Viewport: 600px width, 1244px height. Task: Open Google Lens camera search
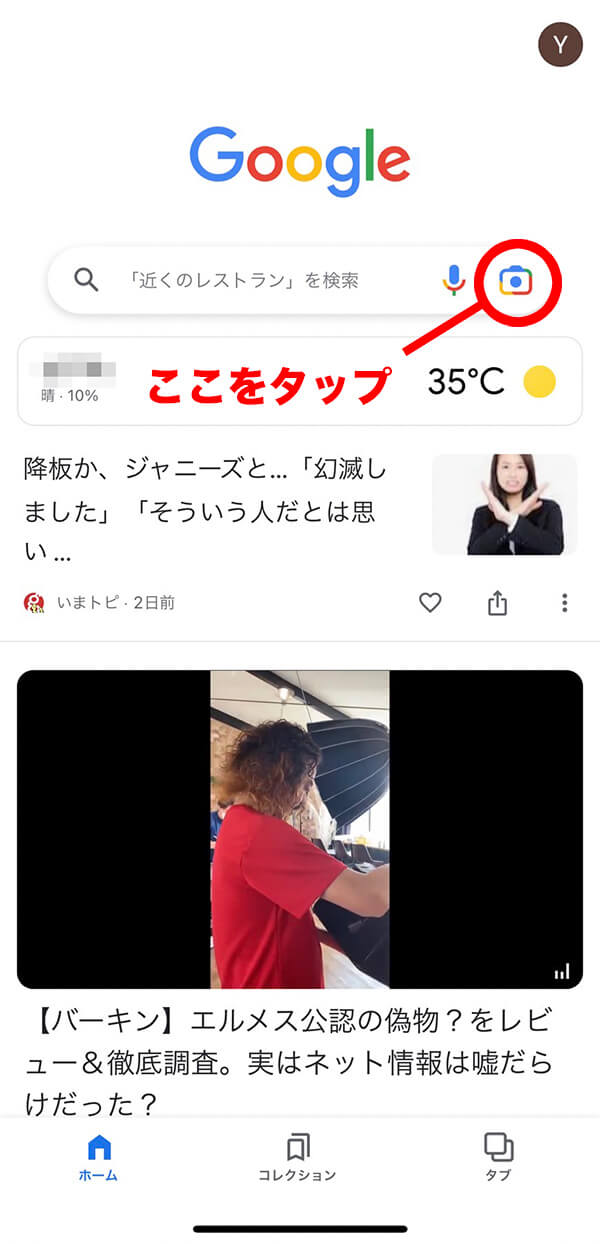click(516, 281)
